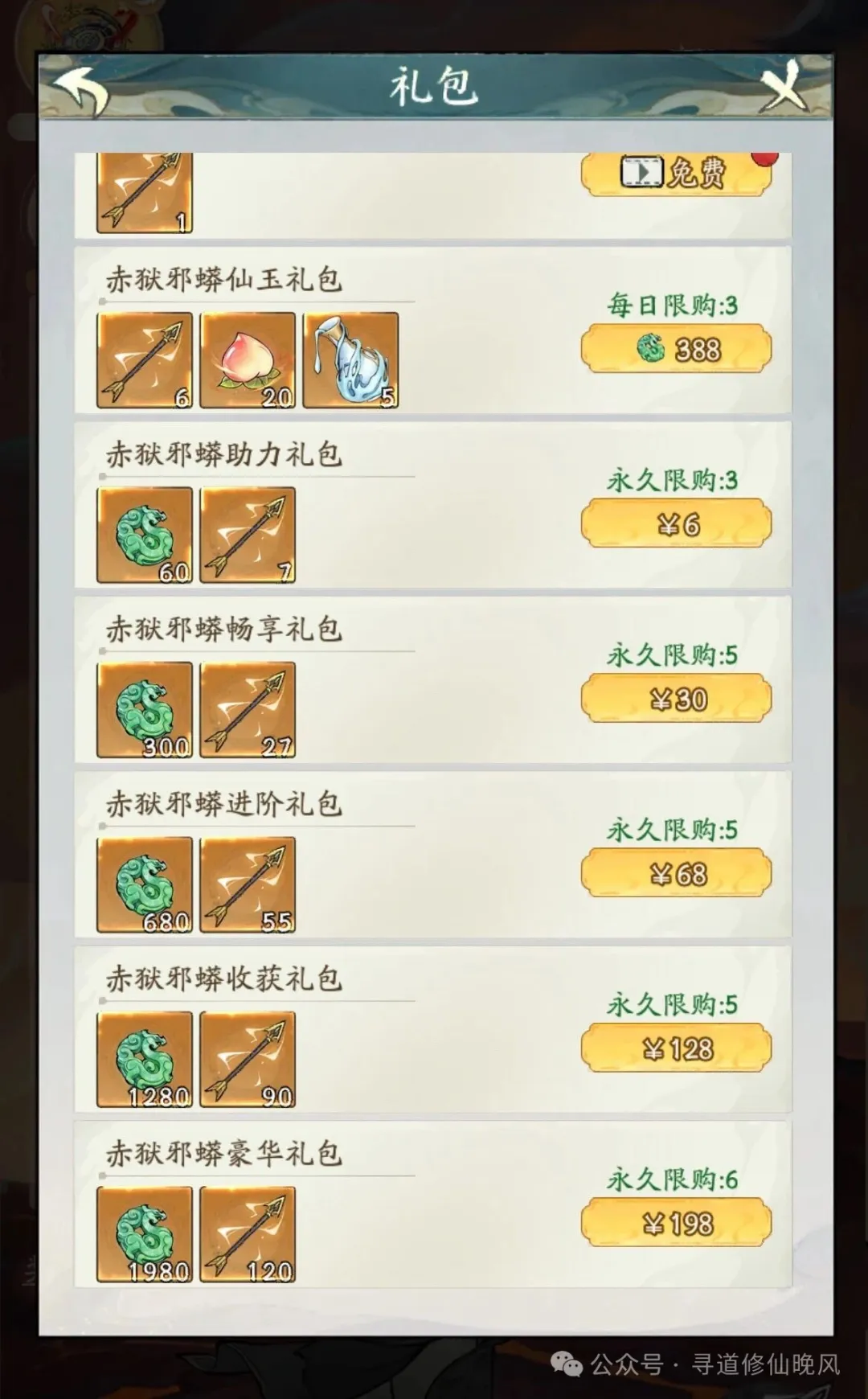View the 60 jade item in 助力礼包
The width and height of the screenshot is (868, 1399).
145,535
